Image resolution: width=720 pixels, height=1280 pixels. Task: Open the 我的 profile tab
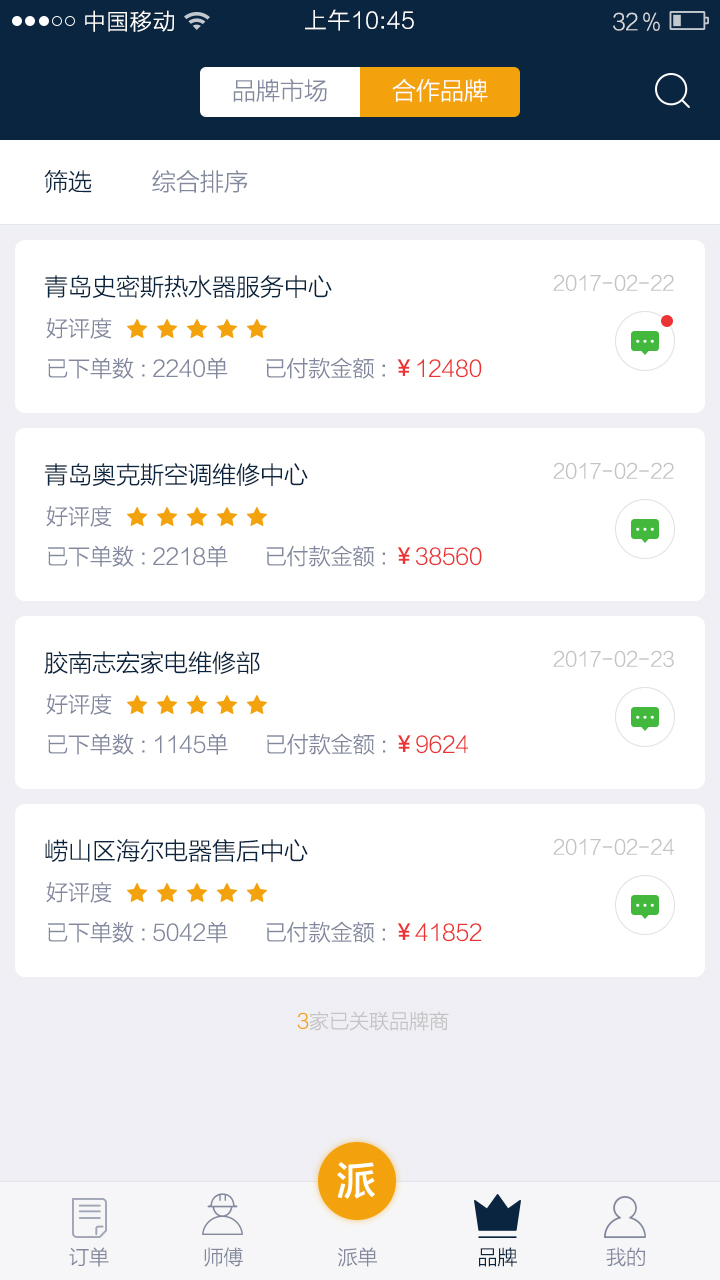626,1232
